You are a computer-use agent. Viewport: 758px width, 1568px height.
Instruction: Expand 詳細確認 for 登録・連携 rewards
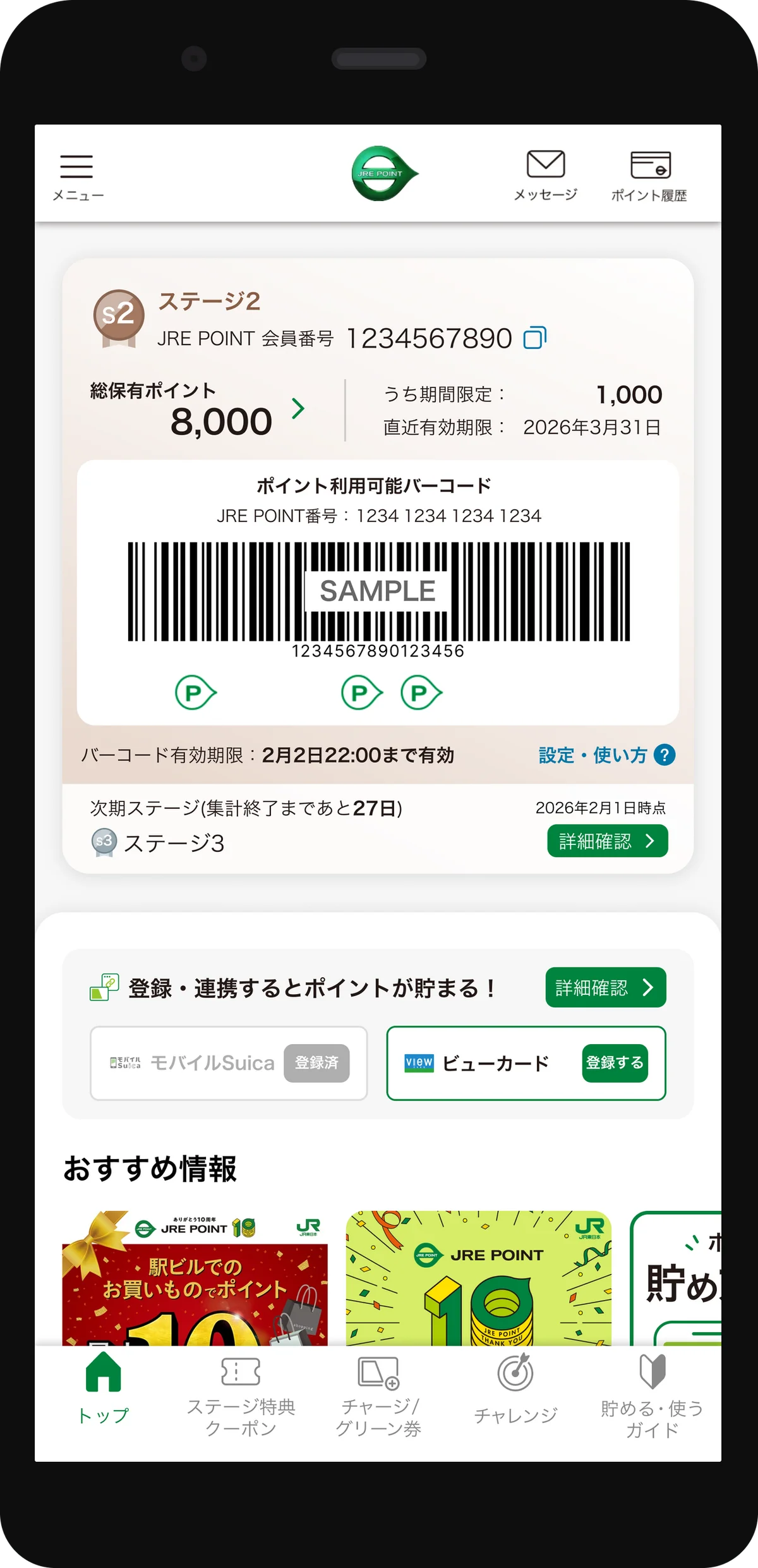click(605, 987)
